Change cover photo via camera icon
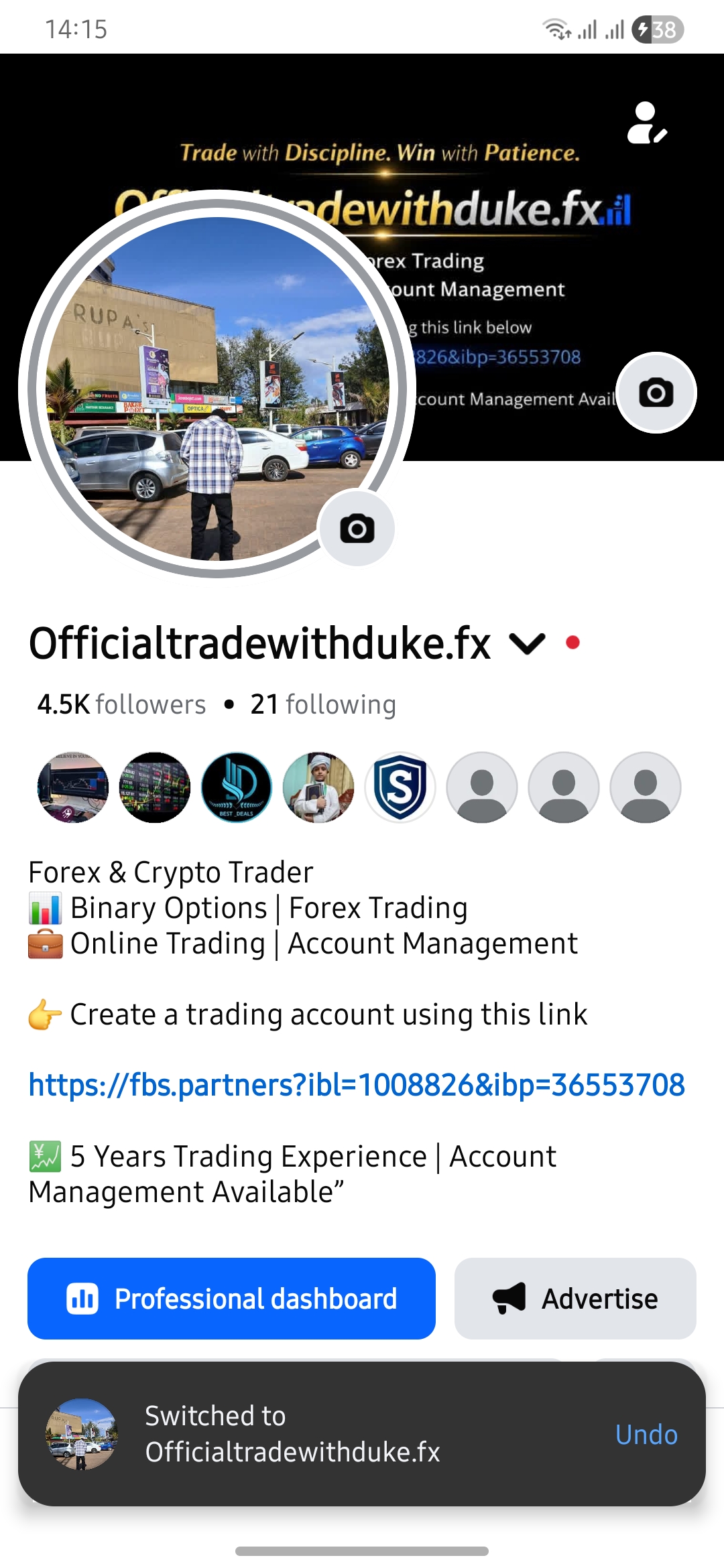This screenshot has height=1568, width=724. pyautogui.click(x=656, y=393)
